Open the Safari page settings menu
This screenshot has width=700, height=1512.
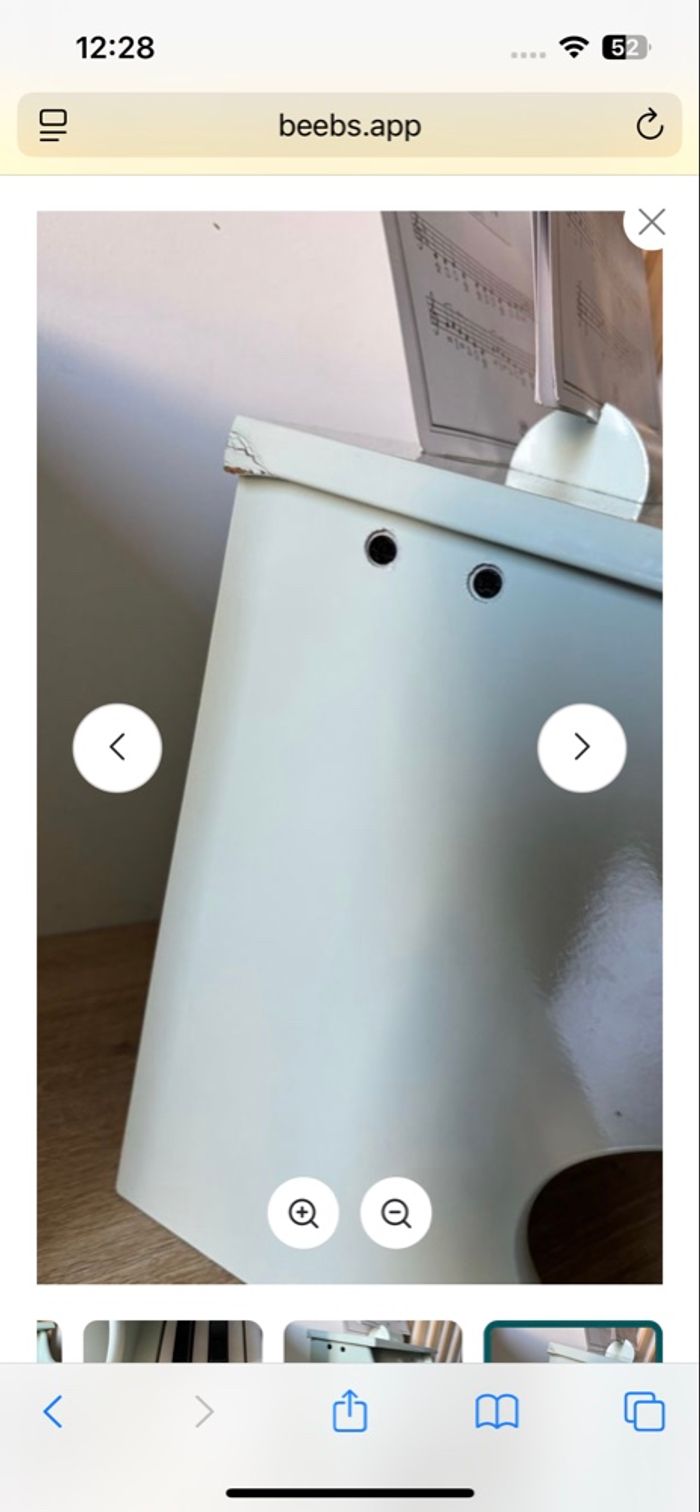(x=53, y=126)
